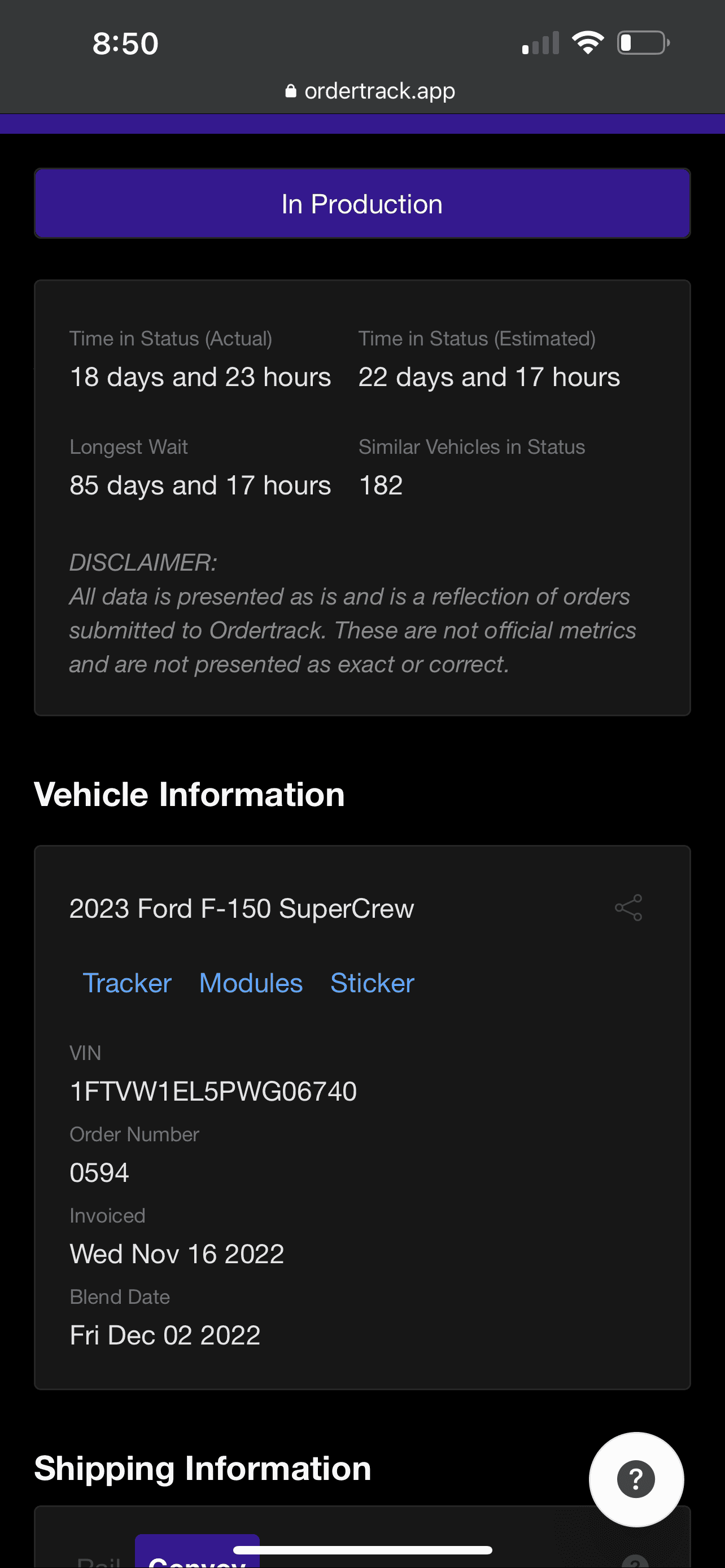Image resolution: width=725 pixels, height=1568 pixels.
Task: Open the Tracker link
Action: [126, 983]
